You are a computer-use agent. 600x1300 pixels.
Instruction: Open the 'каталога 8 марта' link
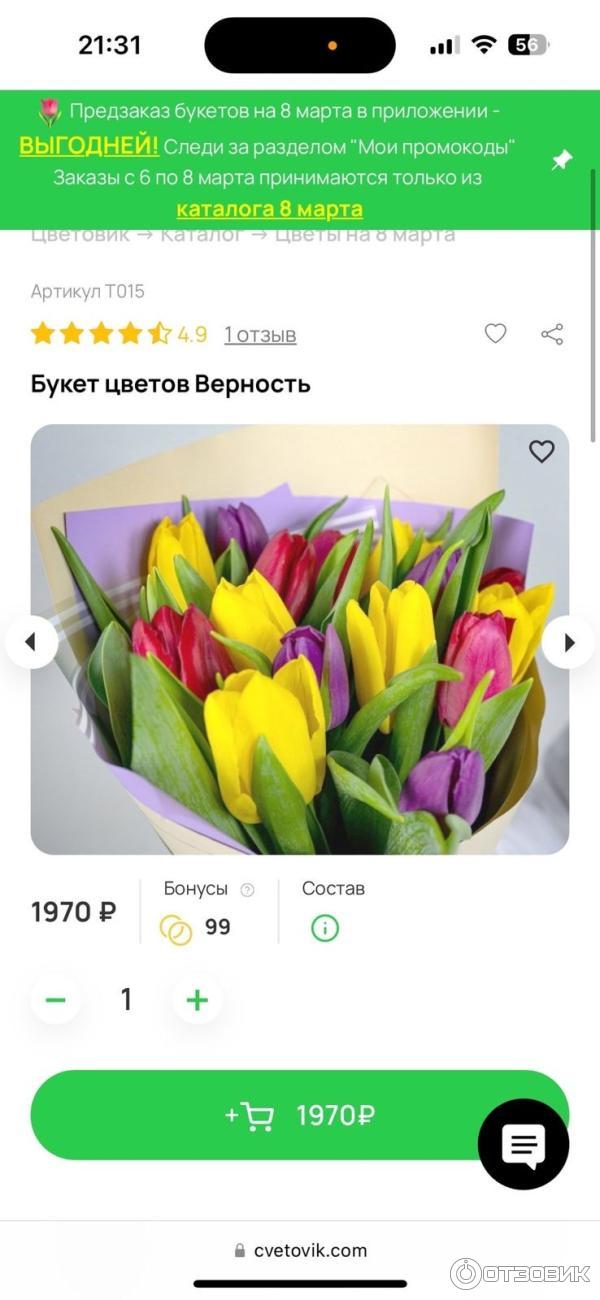tap(269, 209)
